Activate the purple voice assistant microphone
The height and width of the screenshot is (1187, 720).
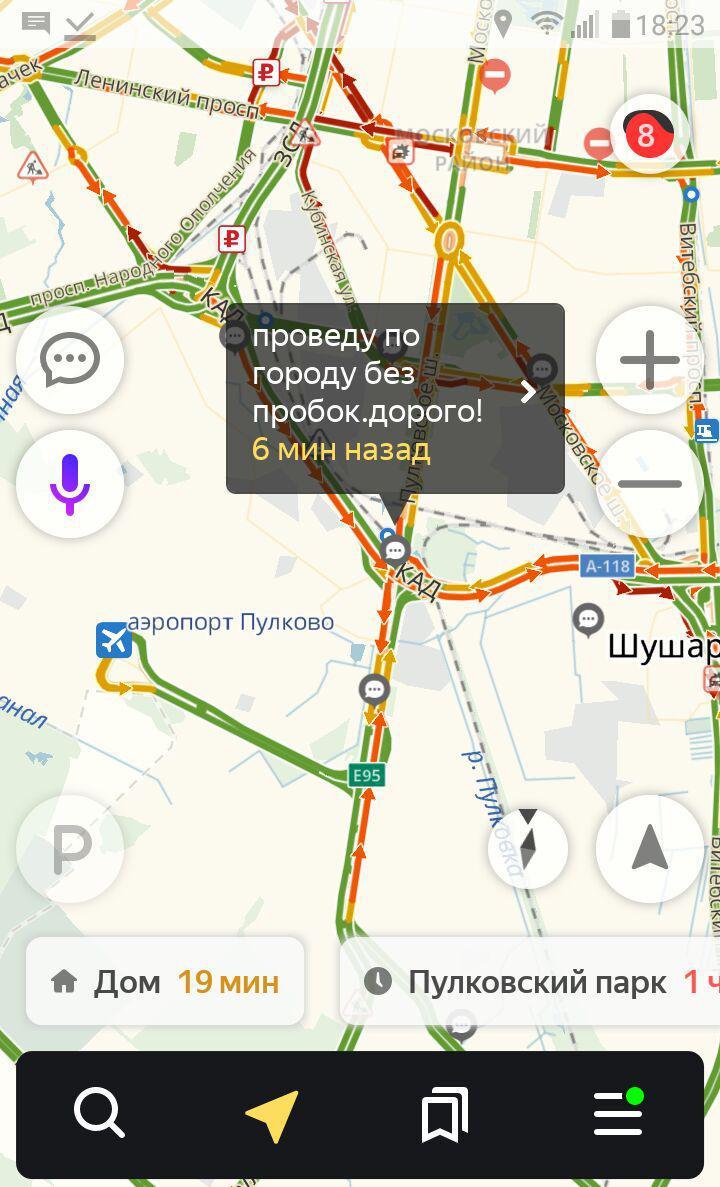[x=70, y=484]
